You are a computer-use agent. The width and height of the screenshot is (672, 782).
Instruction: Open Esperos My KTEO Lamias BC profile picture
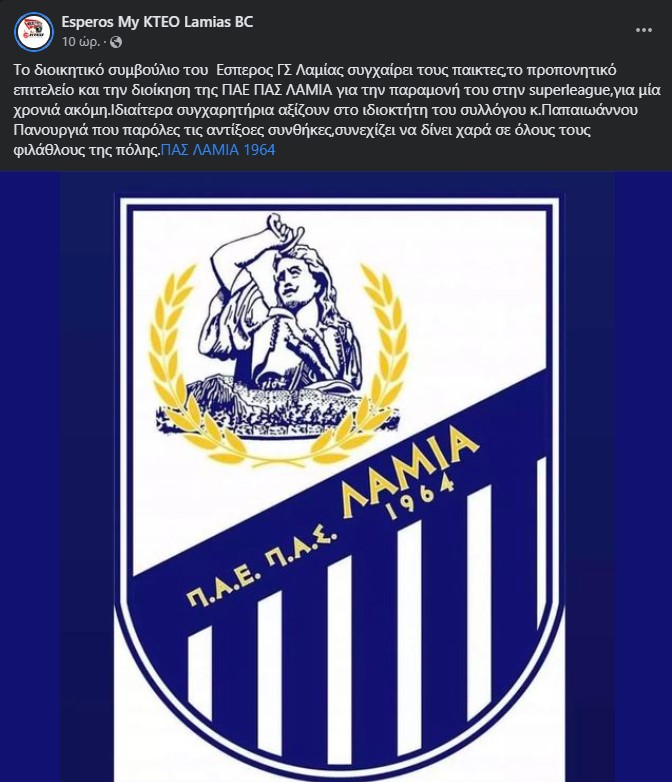pos(34,31)
